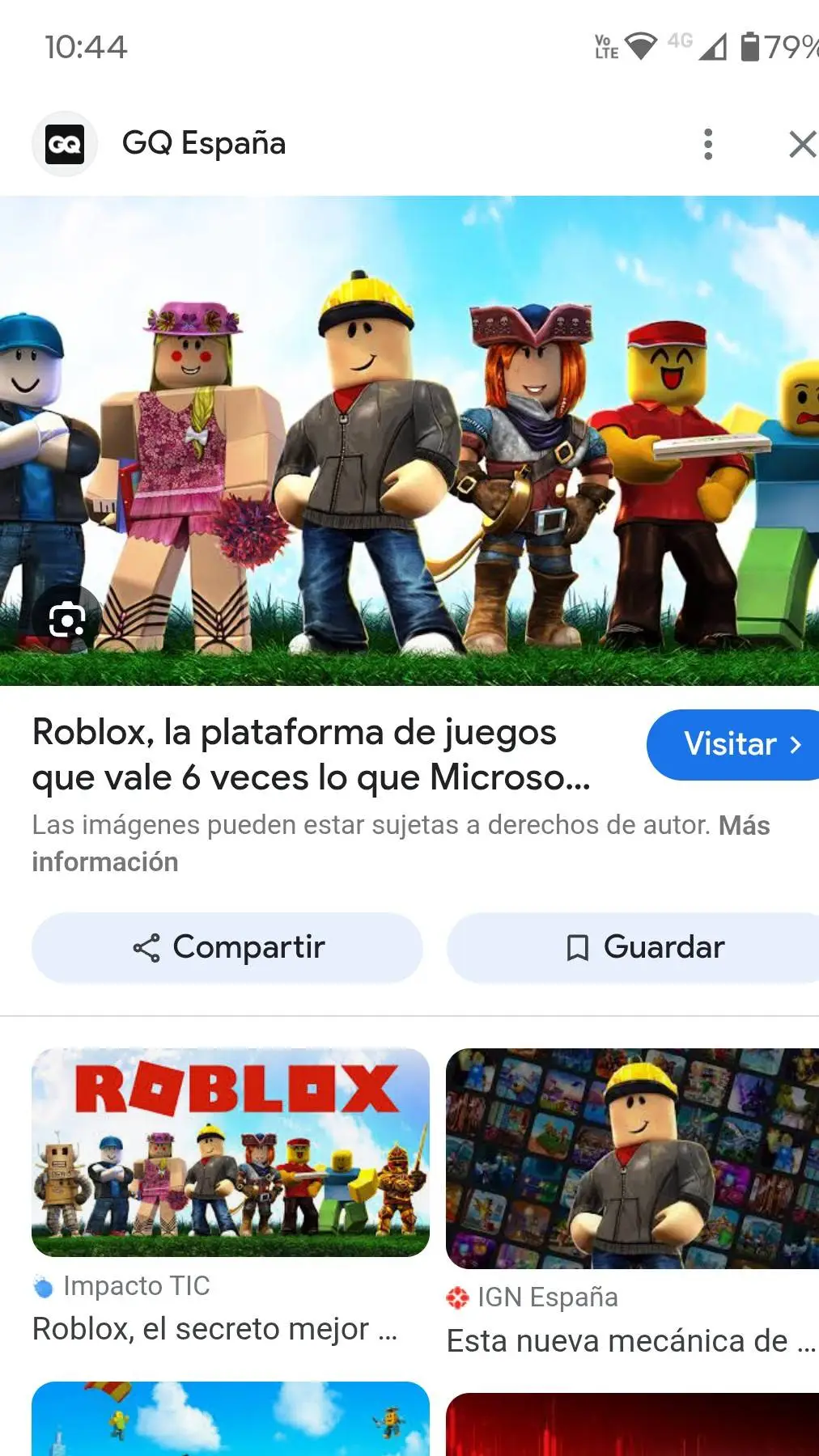Share the image with Compartir
Viewport: 819px width, 1456px height.
(227, 947)
